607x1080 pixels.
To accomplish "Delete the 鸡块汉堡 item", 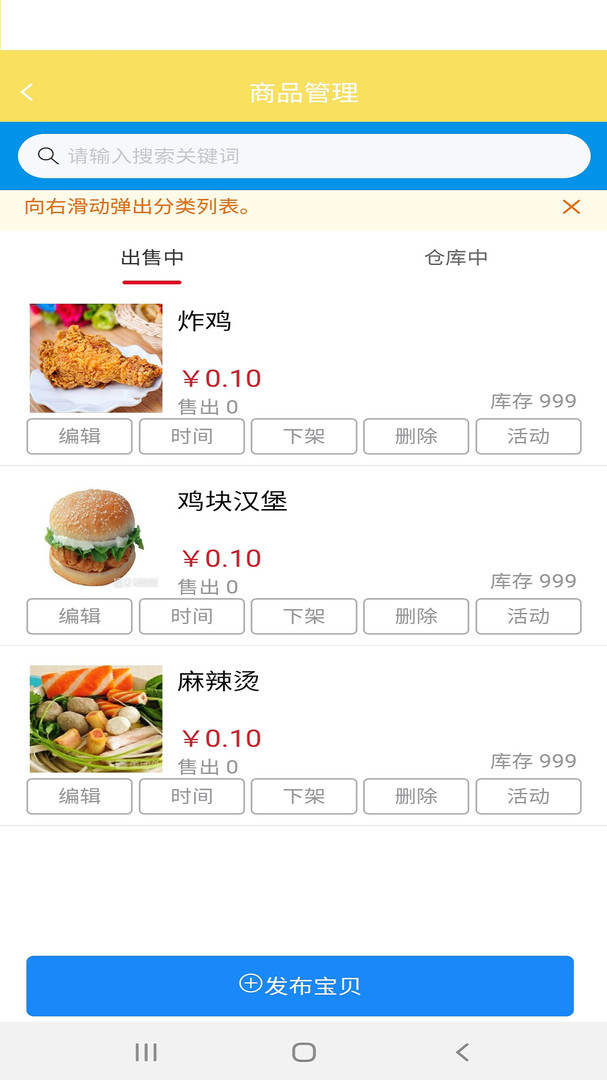I will pos(416,616).
